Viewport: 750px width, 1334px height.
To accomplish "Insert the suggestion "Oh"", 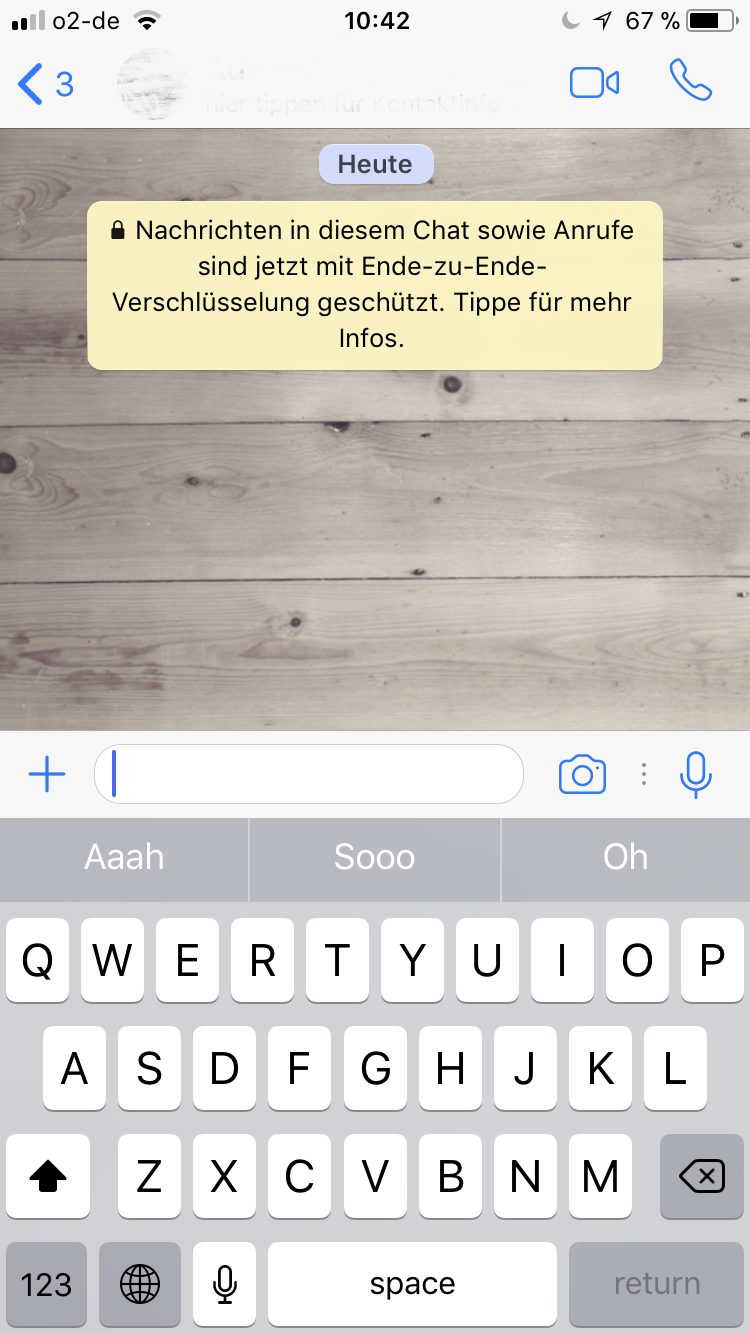I will (626, 858).
